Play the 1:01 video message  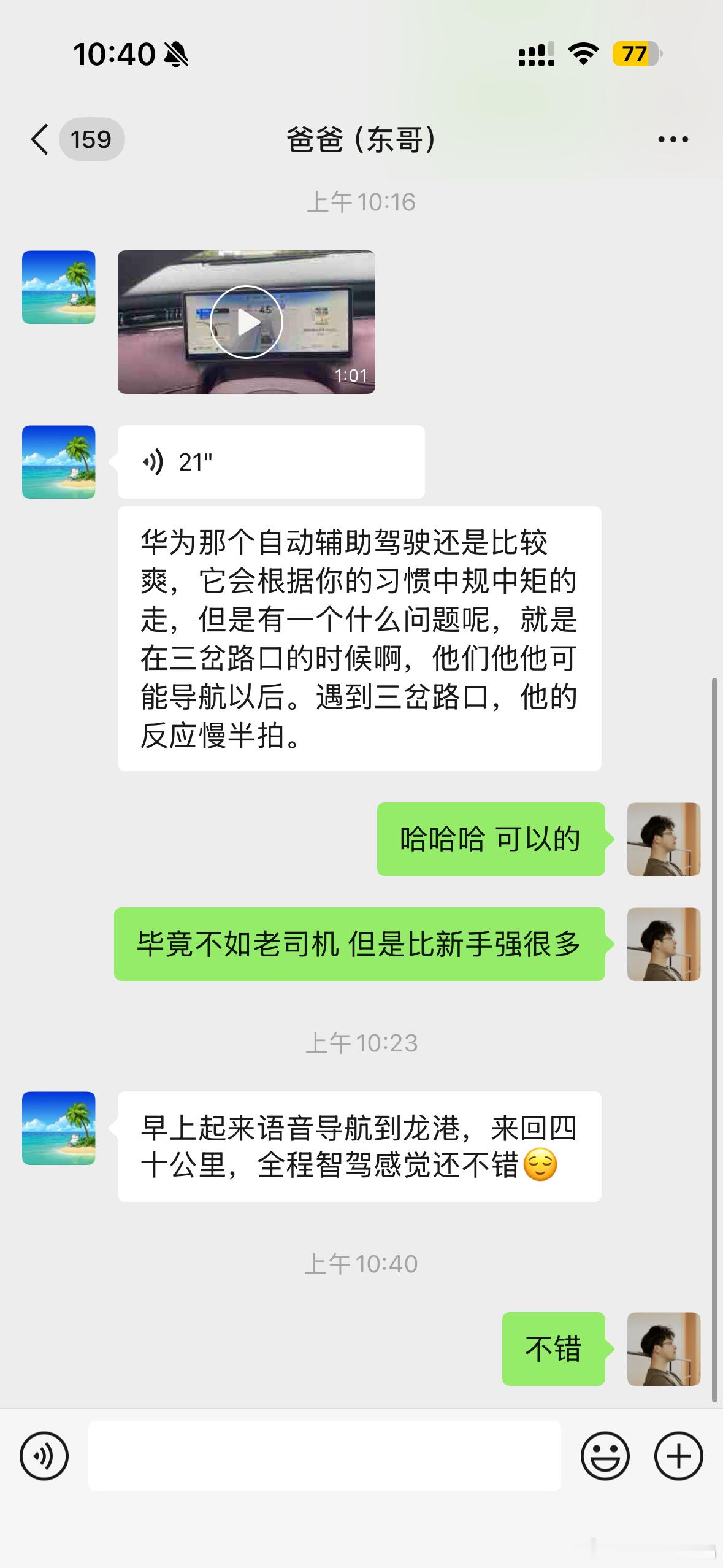pos(246,322)
